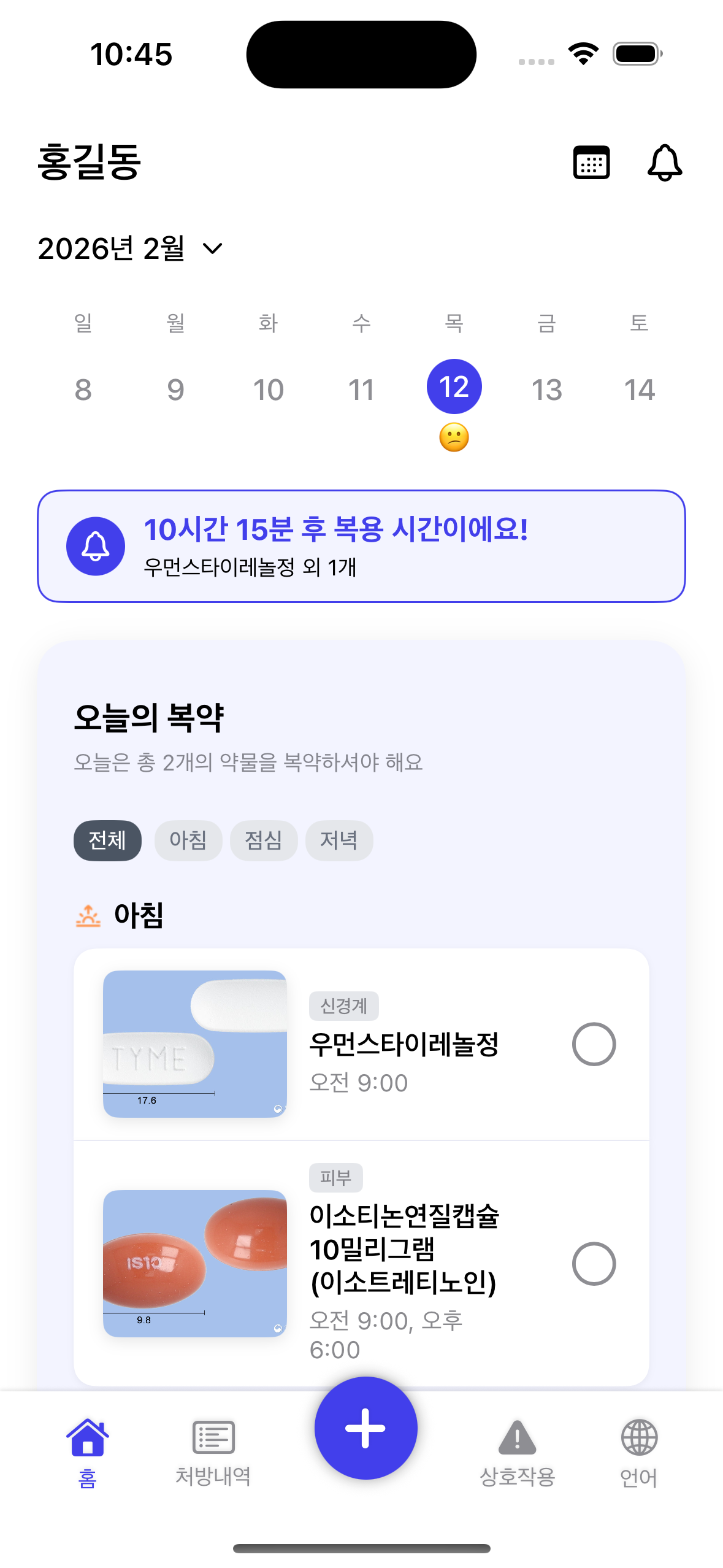Mark 우먼스타이레놀정 as taken
The width and height of the screenshot is (723, 1568).
click(x=594, y=1044)
